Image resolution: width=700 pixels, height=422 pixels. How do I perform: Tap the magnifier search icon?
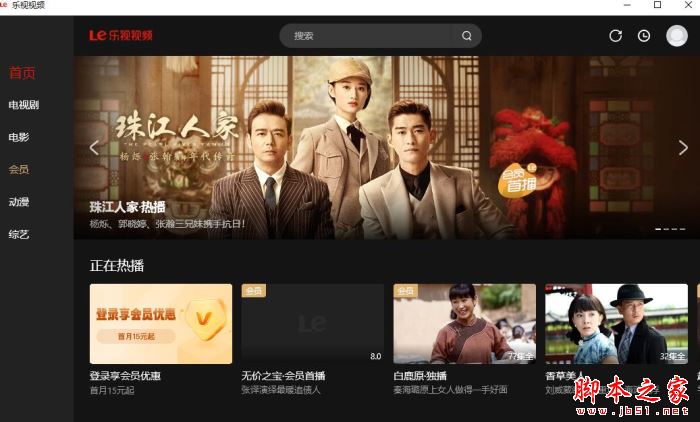(466, 36)
